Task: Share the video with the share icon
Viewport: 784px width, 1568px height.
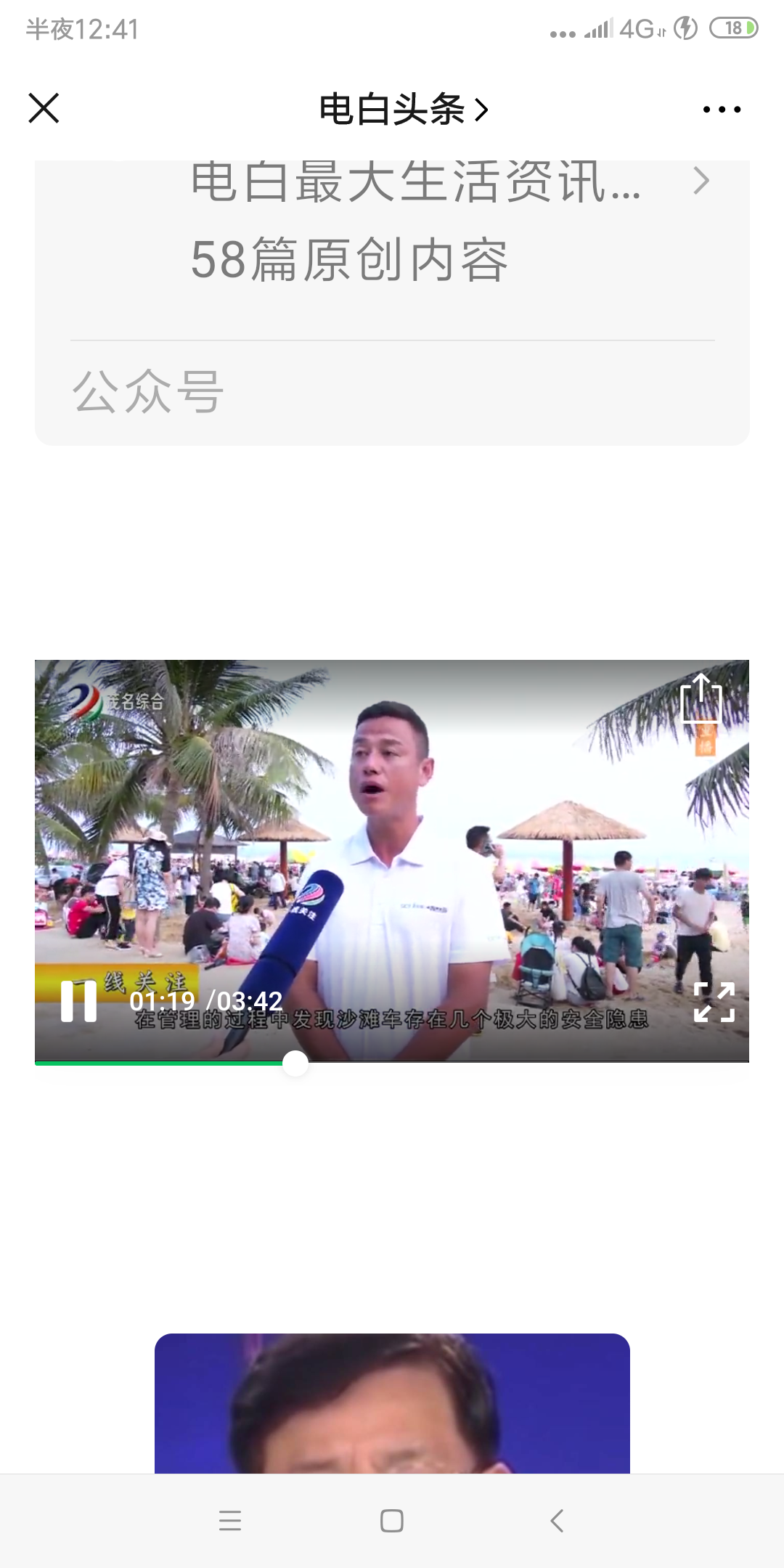Action: click(701, 698)
